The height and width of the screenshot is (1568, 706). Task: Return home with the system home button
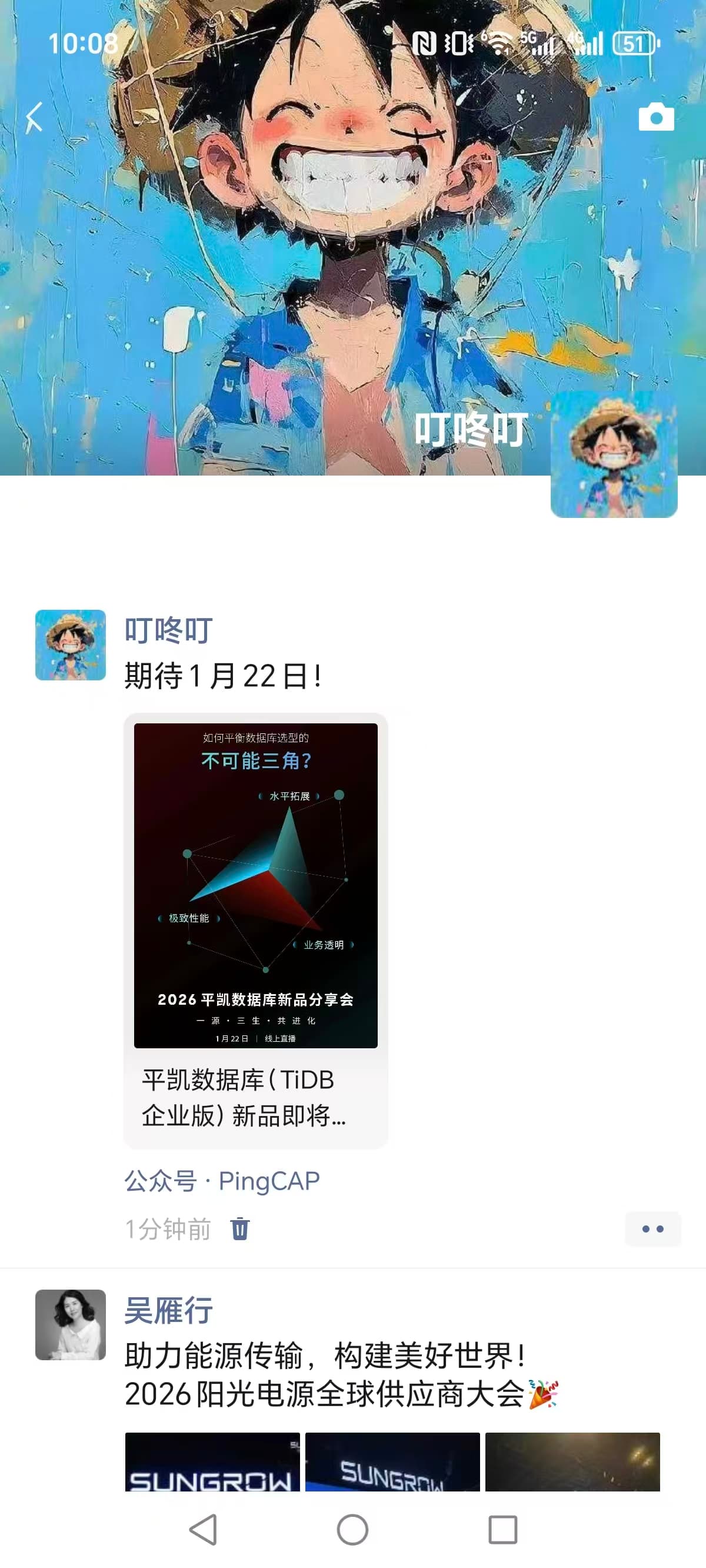pos(352,1529)
